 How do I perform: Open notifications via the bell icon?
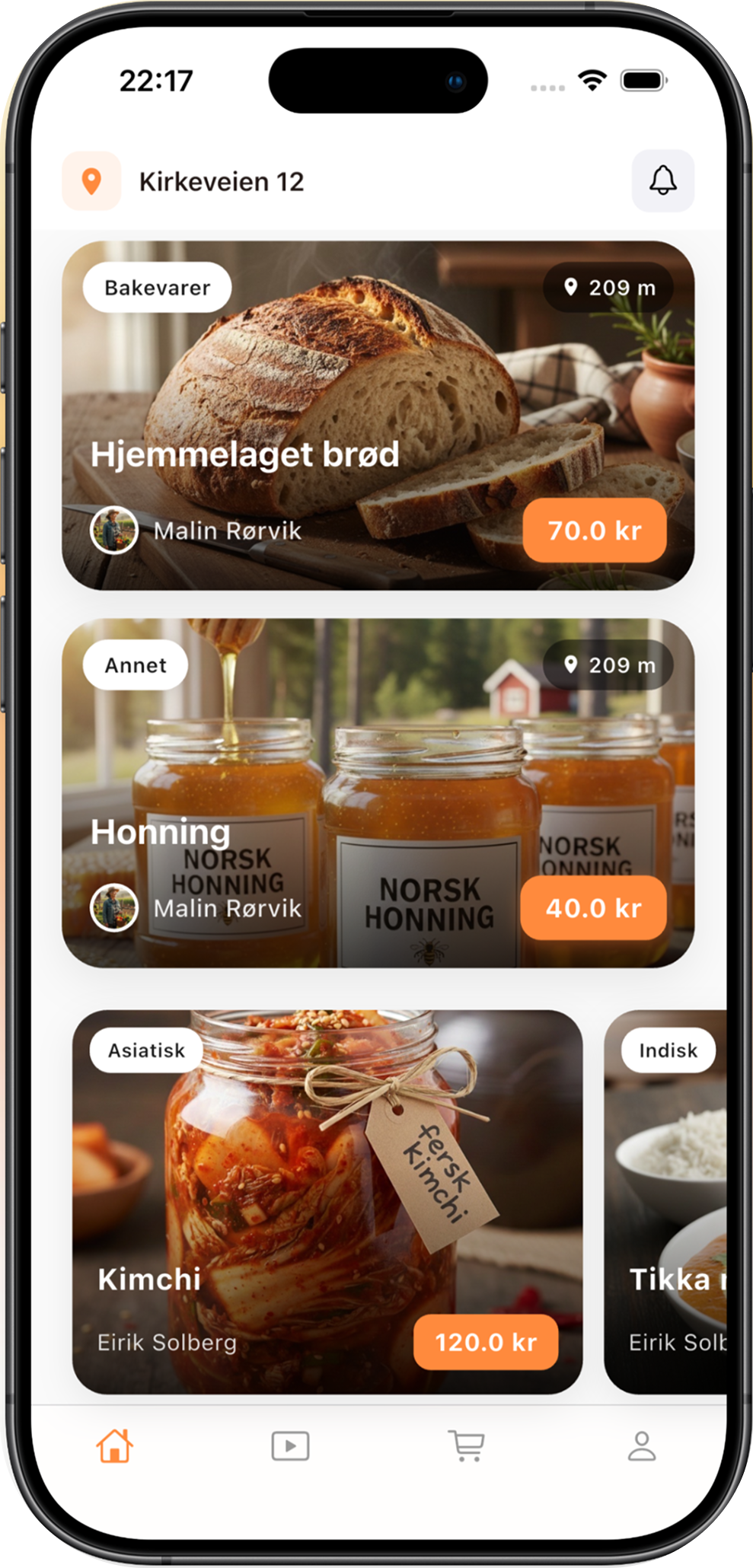coord(662,181)
